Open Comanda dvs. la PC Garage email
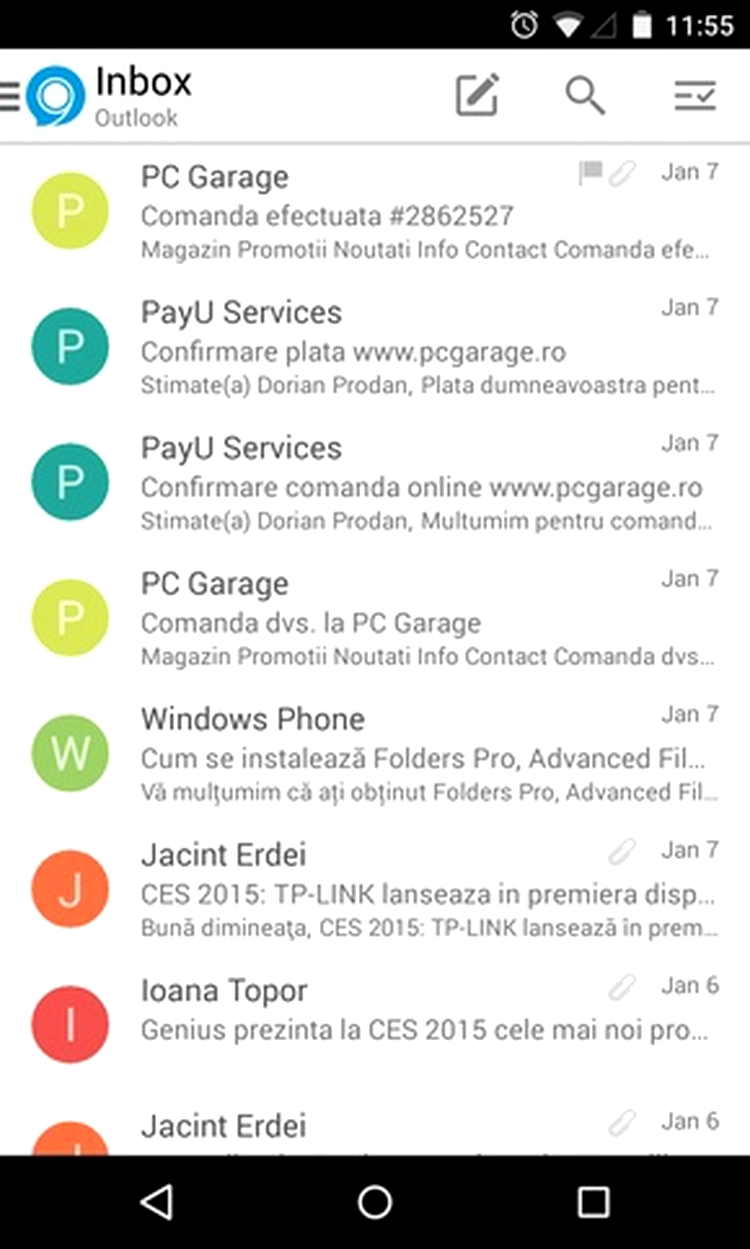Viewport: 750px width, 1249px height. coord(375,619)
